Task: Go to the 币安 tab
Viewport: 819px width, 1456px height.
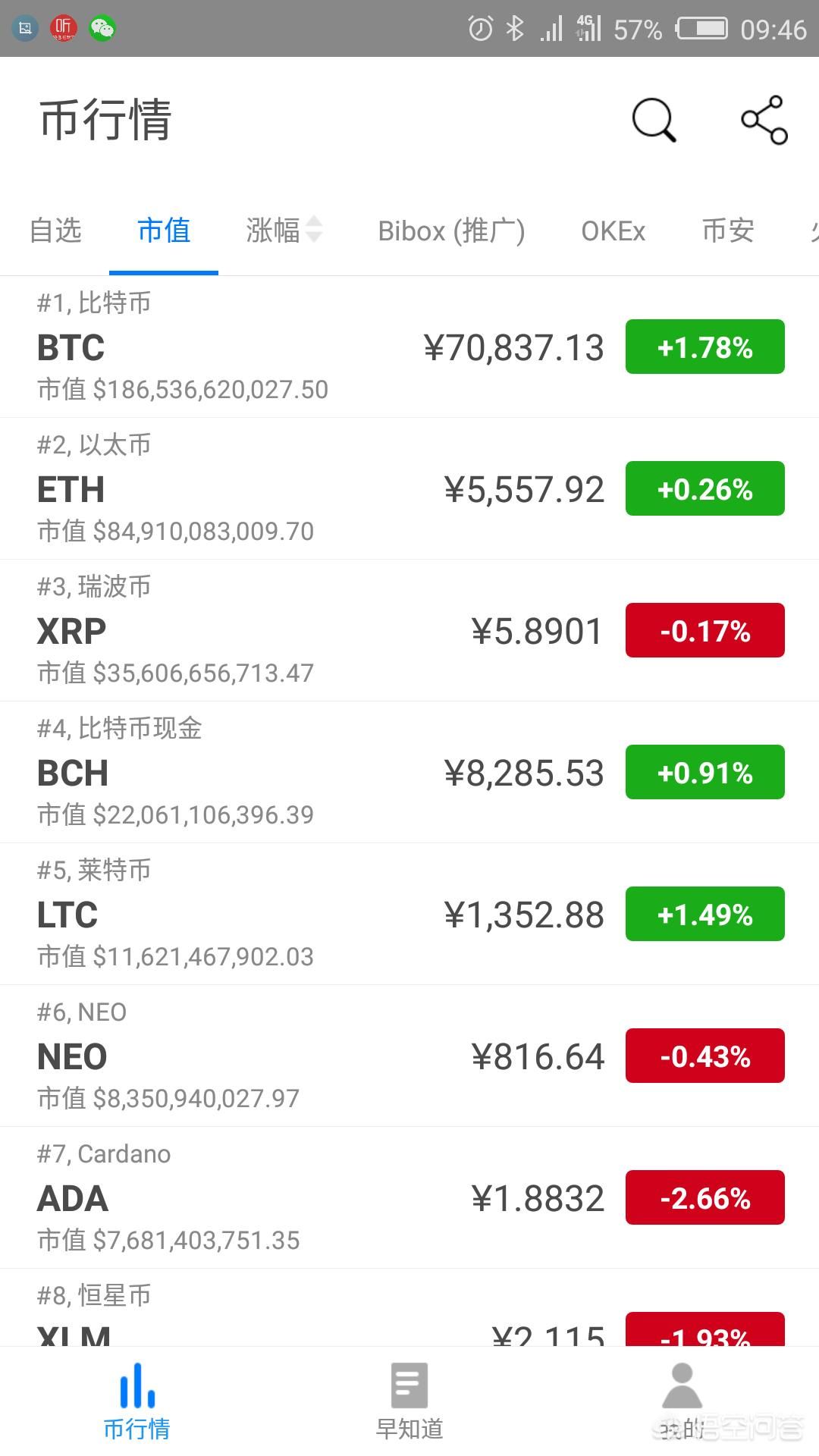Action: click(x=728, y=231)
